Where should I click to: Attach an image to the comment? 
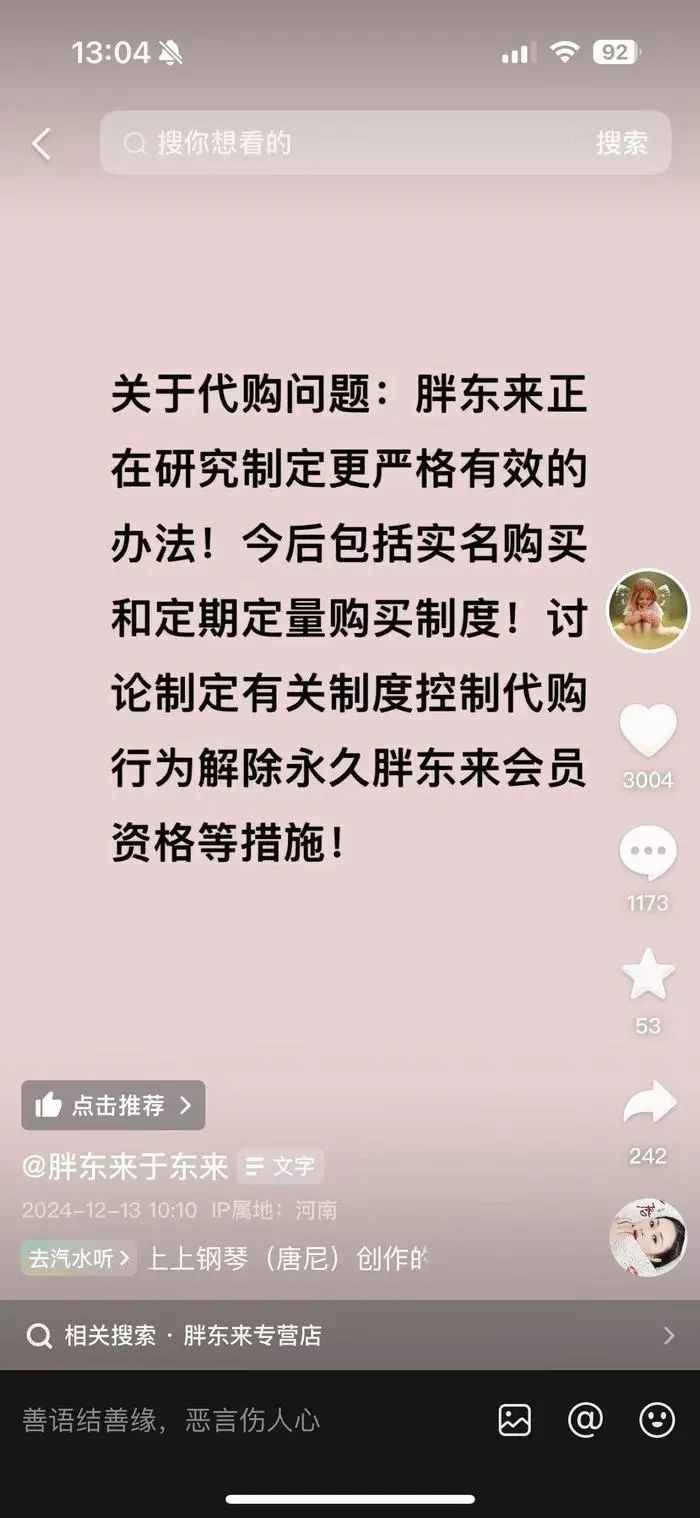(514, 1420)
